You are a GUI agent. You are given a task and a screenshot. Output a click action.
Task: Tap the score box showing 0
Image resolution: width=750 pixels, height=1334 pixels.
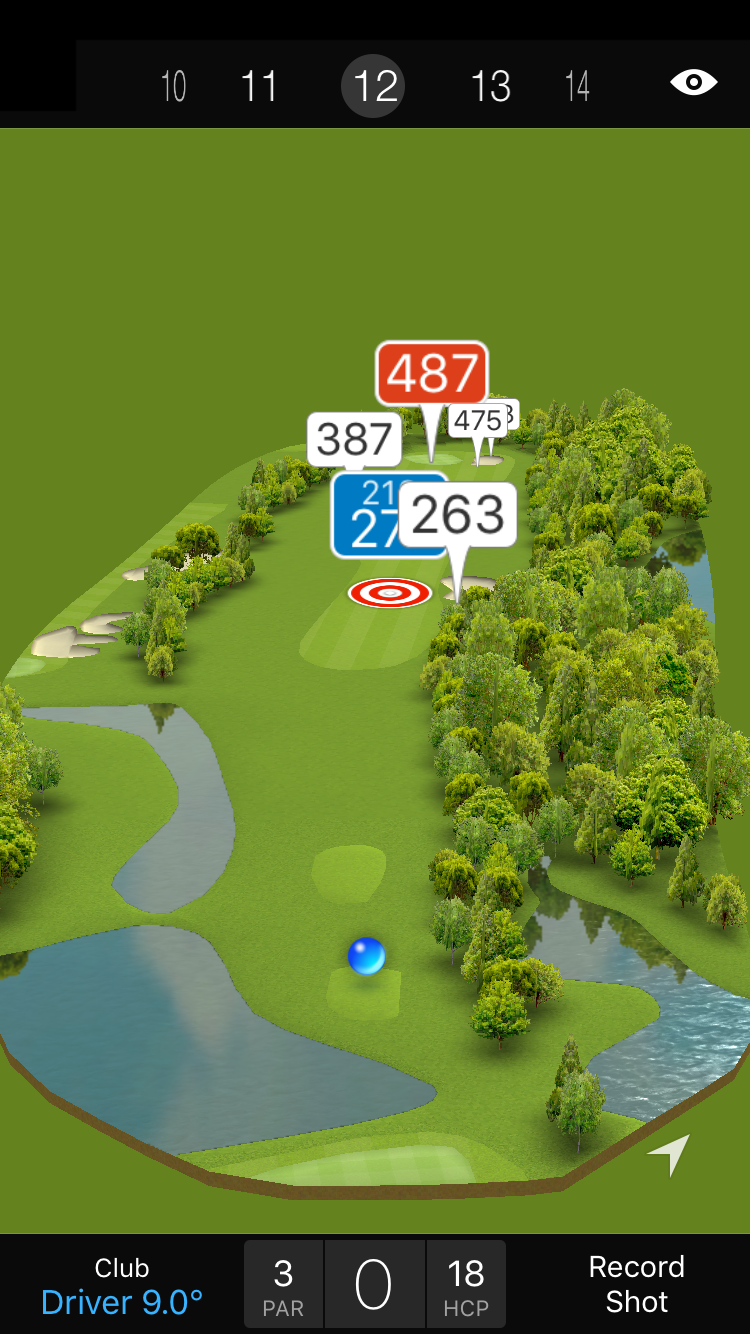[x=374, y=1285]
